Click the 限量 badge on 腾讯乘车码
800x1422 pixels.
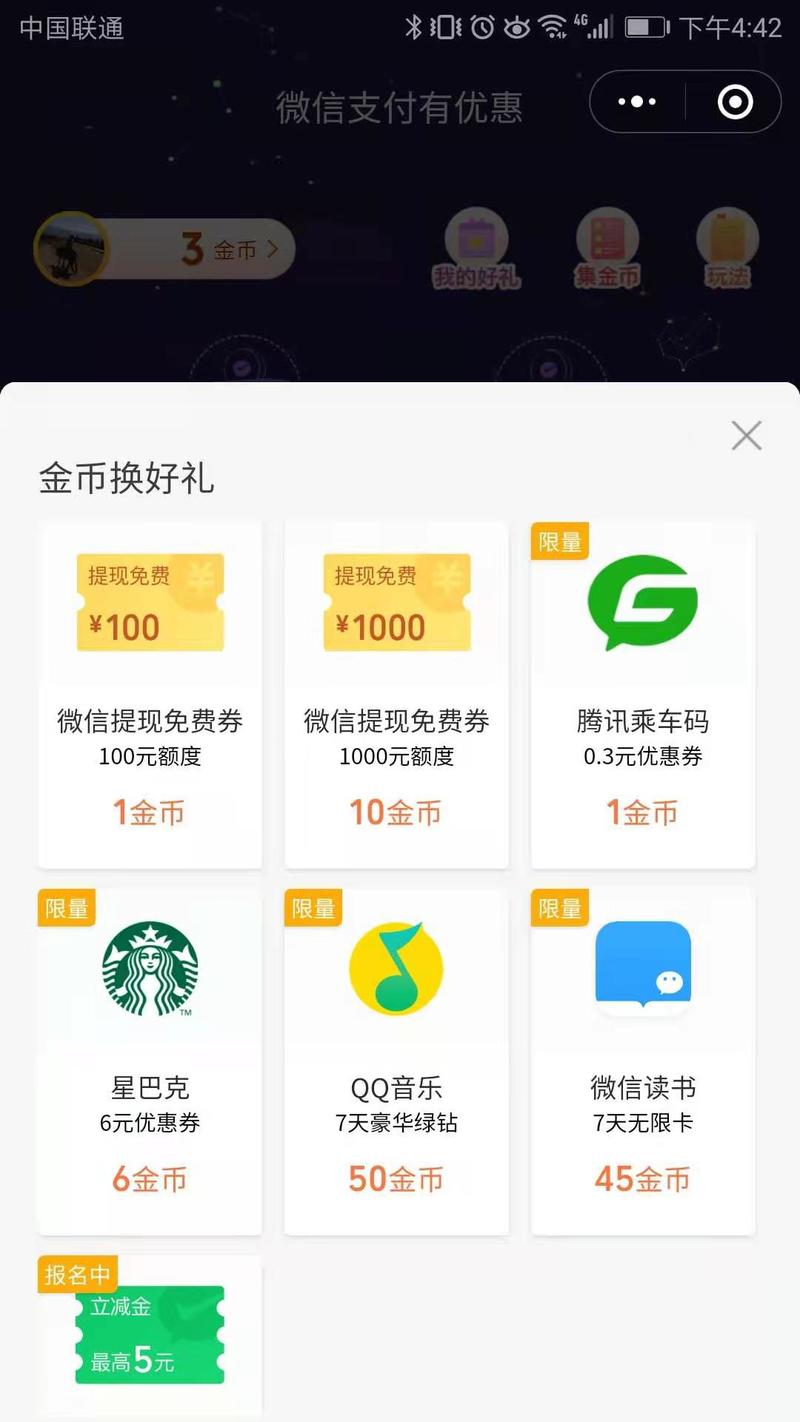[559, 540]
